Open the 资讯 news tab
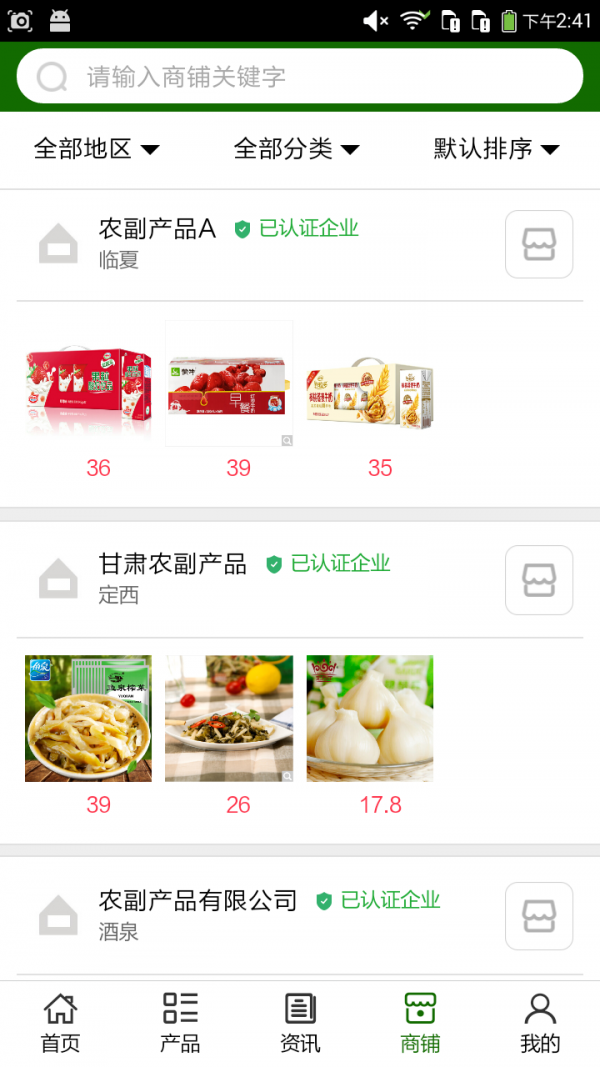This screenshot has width=600, height=1067. (x=300, y=1023)
